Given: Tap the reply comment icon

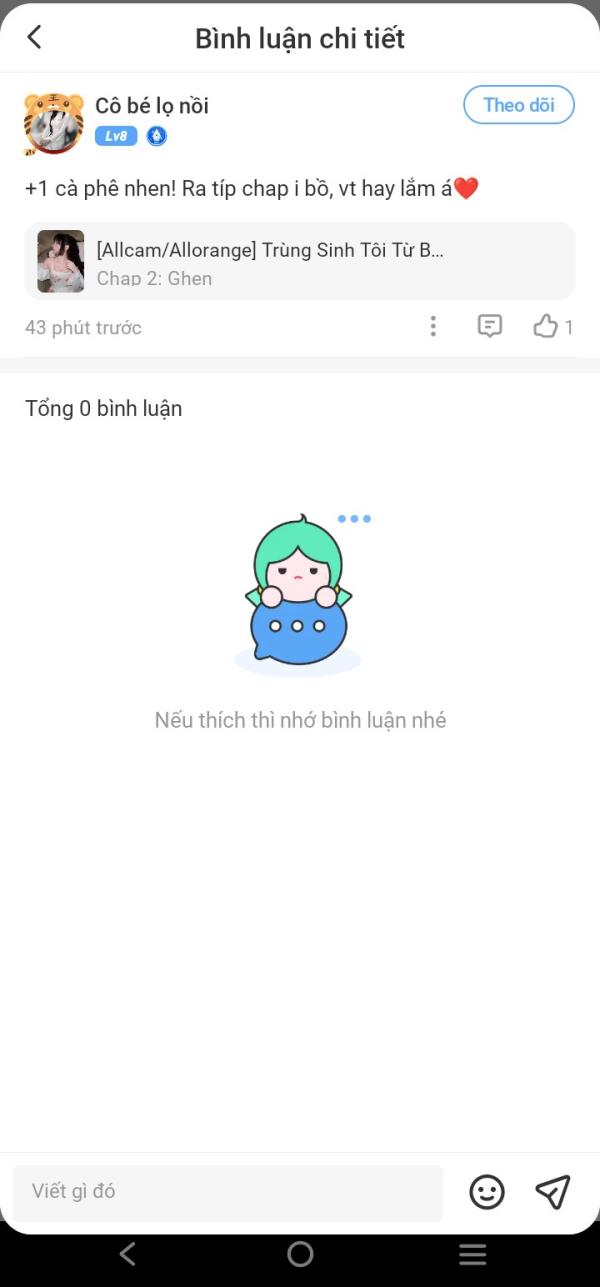Looking at the screenshot, I should (489, 326).
